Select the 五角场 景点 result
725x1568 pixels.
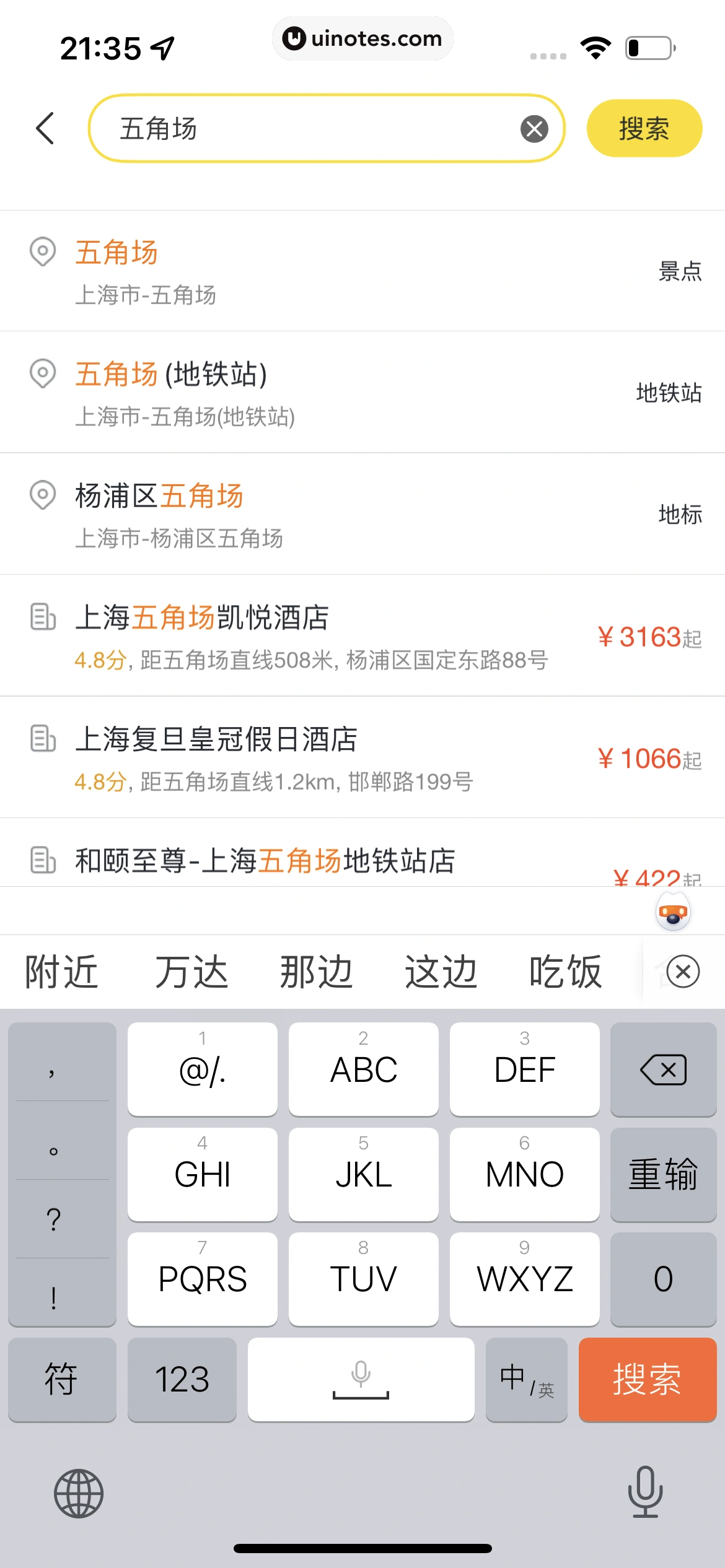point(362,271)
